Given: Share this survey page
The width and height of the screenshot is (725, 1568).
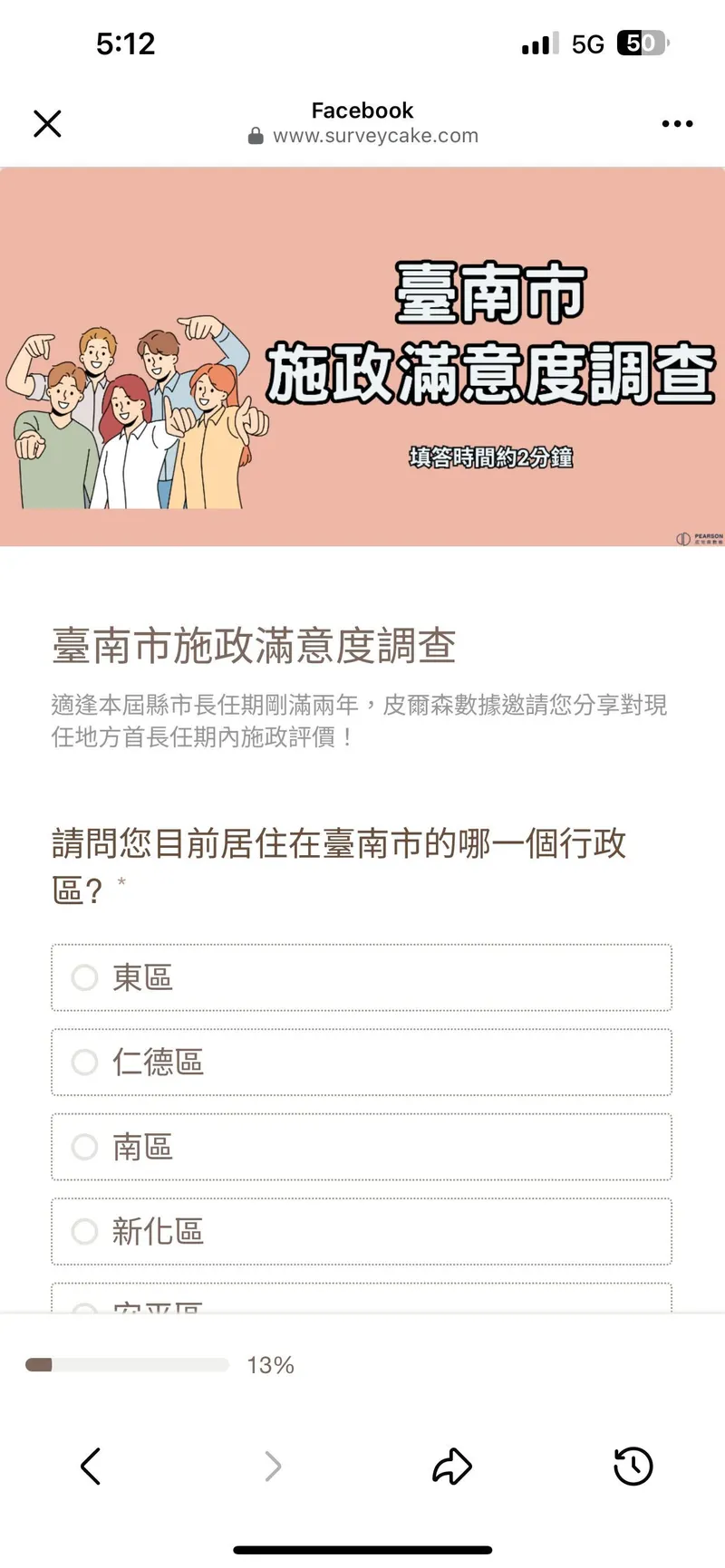Looking at the screenshot, I should click(x=452, y=1466).
